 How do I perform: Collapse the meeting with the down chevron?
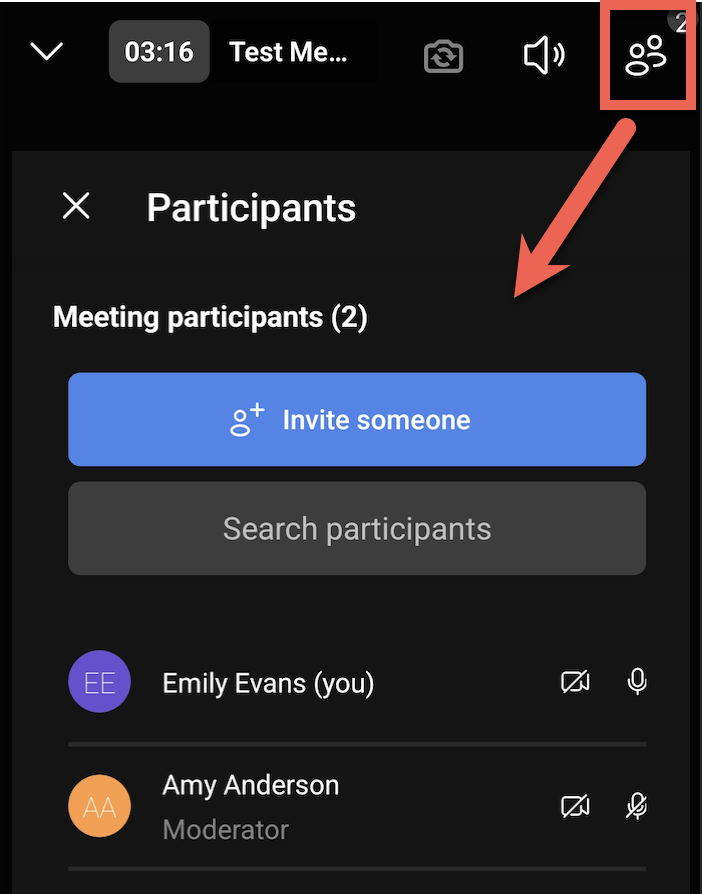pyautogui.click(x=47, y=51)
